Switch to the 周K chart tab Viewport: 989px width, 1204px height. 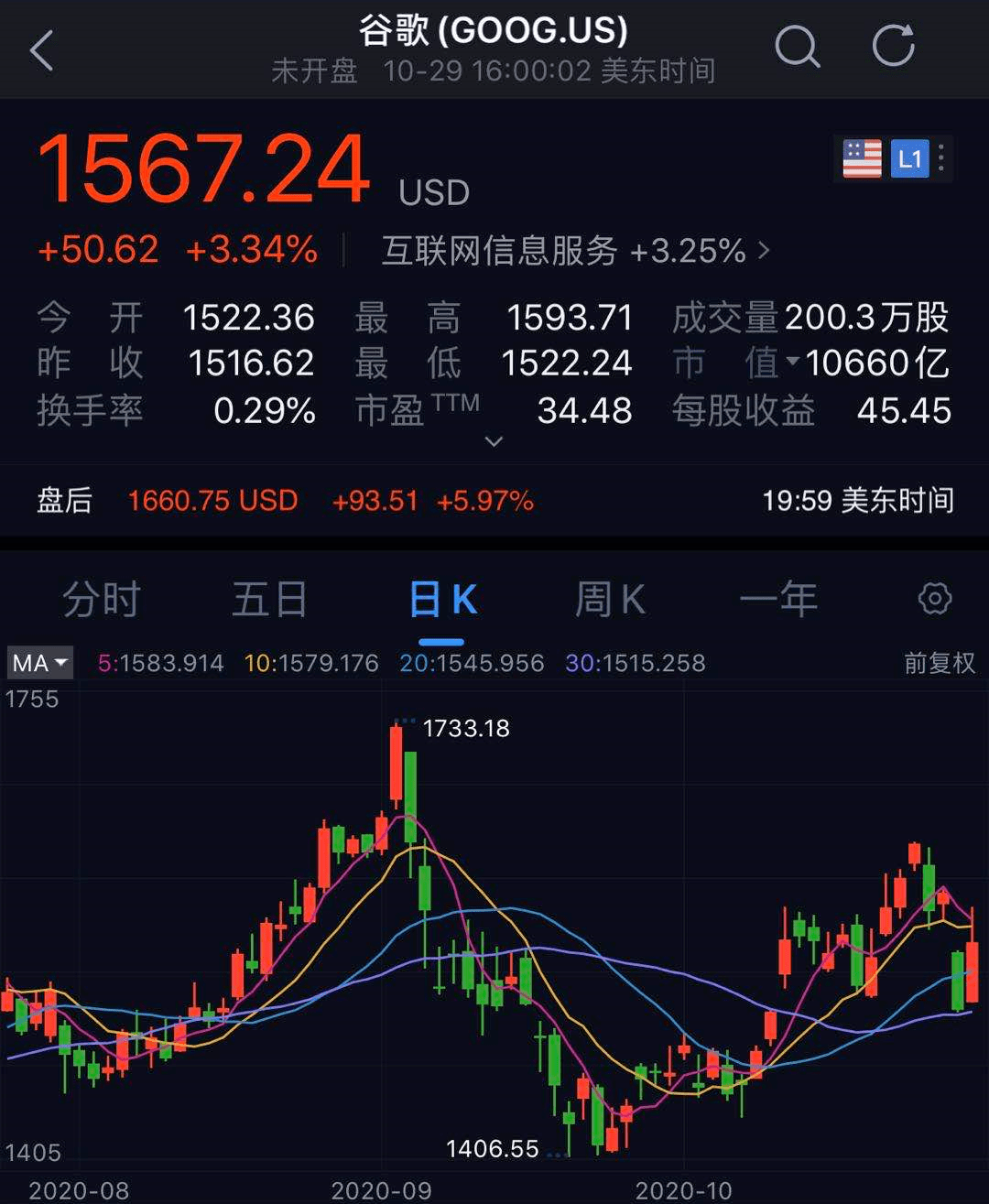coord(610,601)
